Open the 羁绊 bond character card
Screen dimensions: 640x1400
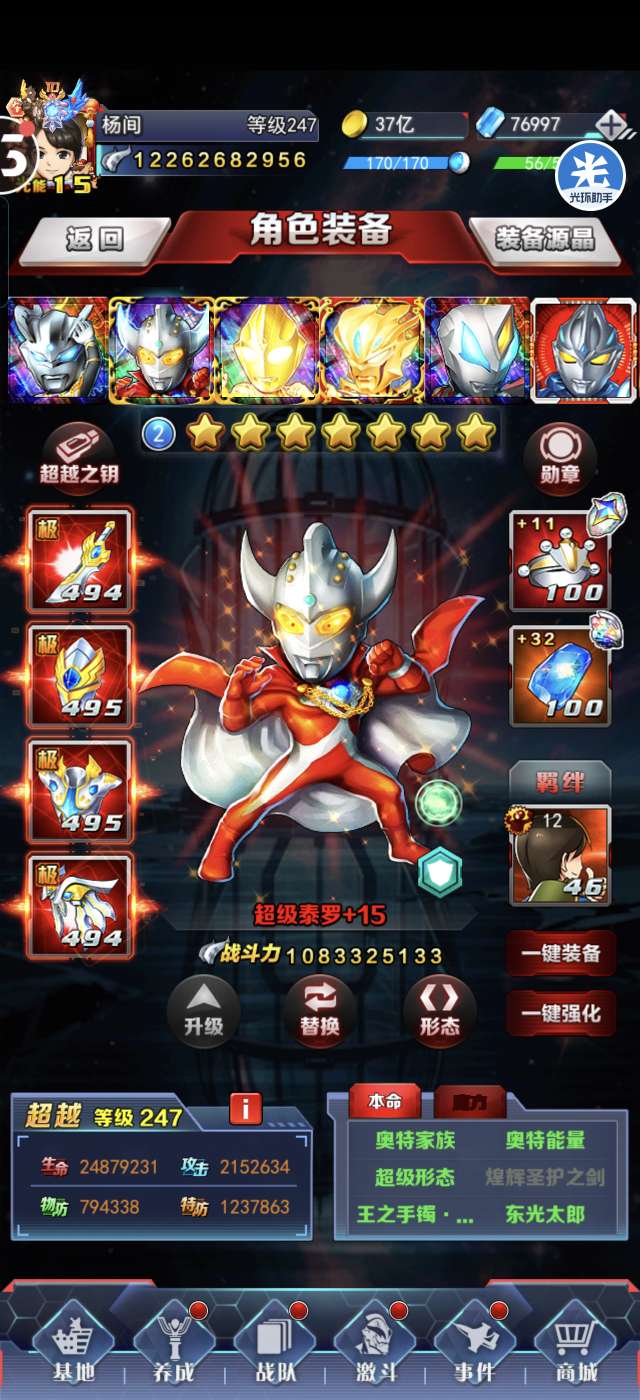pyautogui.click(x=560, y=854)
